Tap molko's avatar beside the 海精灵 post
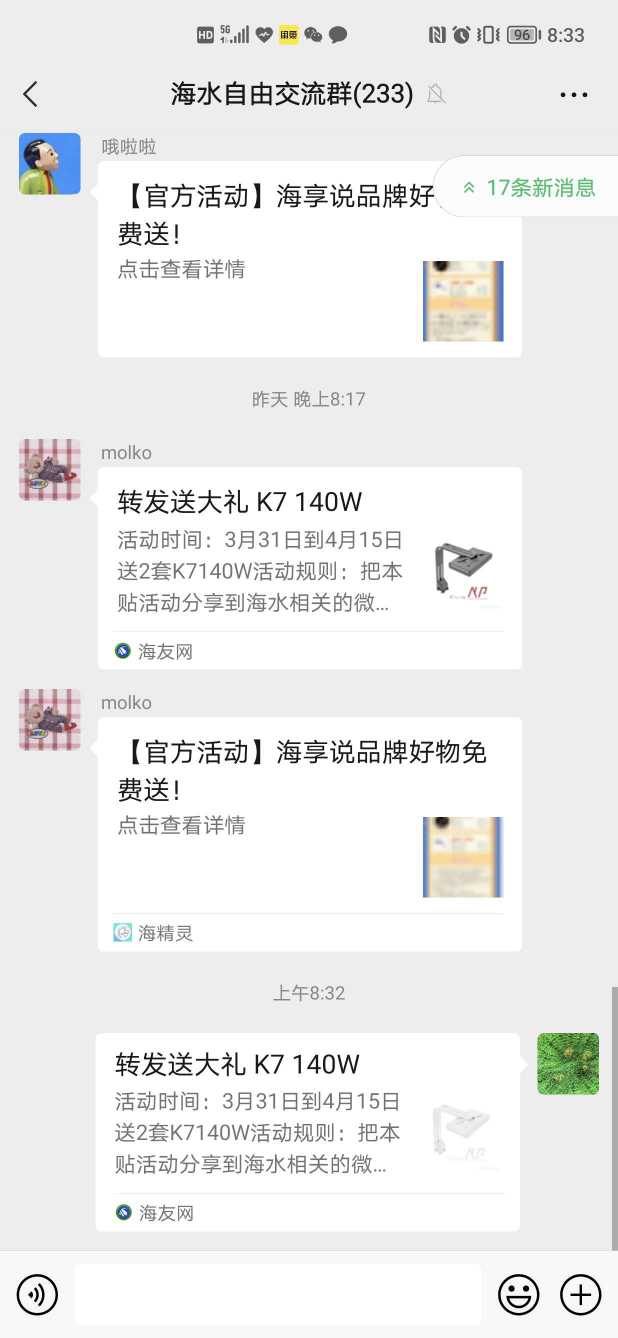The height and width of the screenshot is (1338, 618). coord(50,719)
